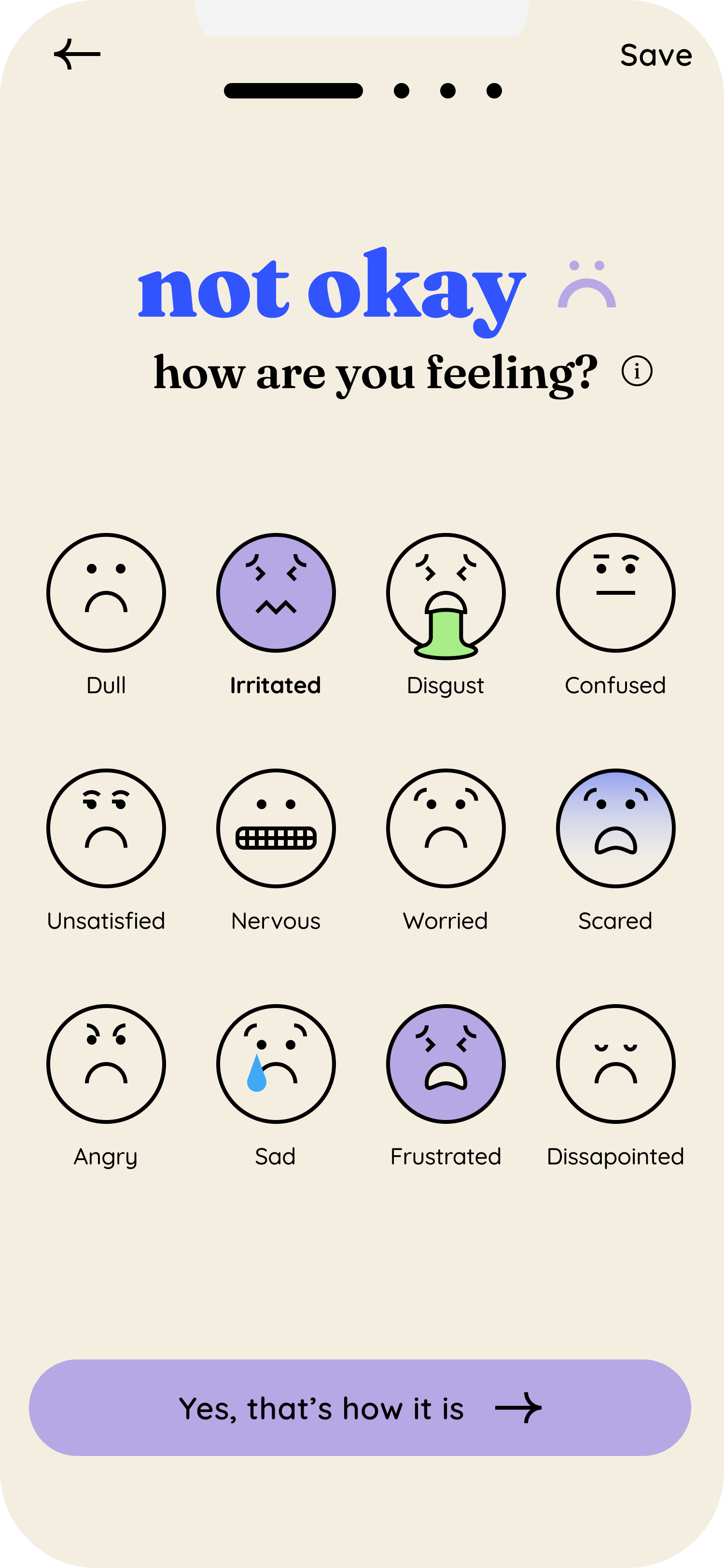This screenshot has height=1568, width=724.
Task: Select the Dull emotion
Action: click(106, 592)
